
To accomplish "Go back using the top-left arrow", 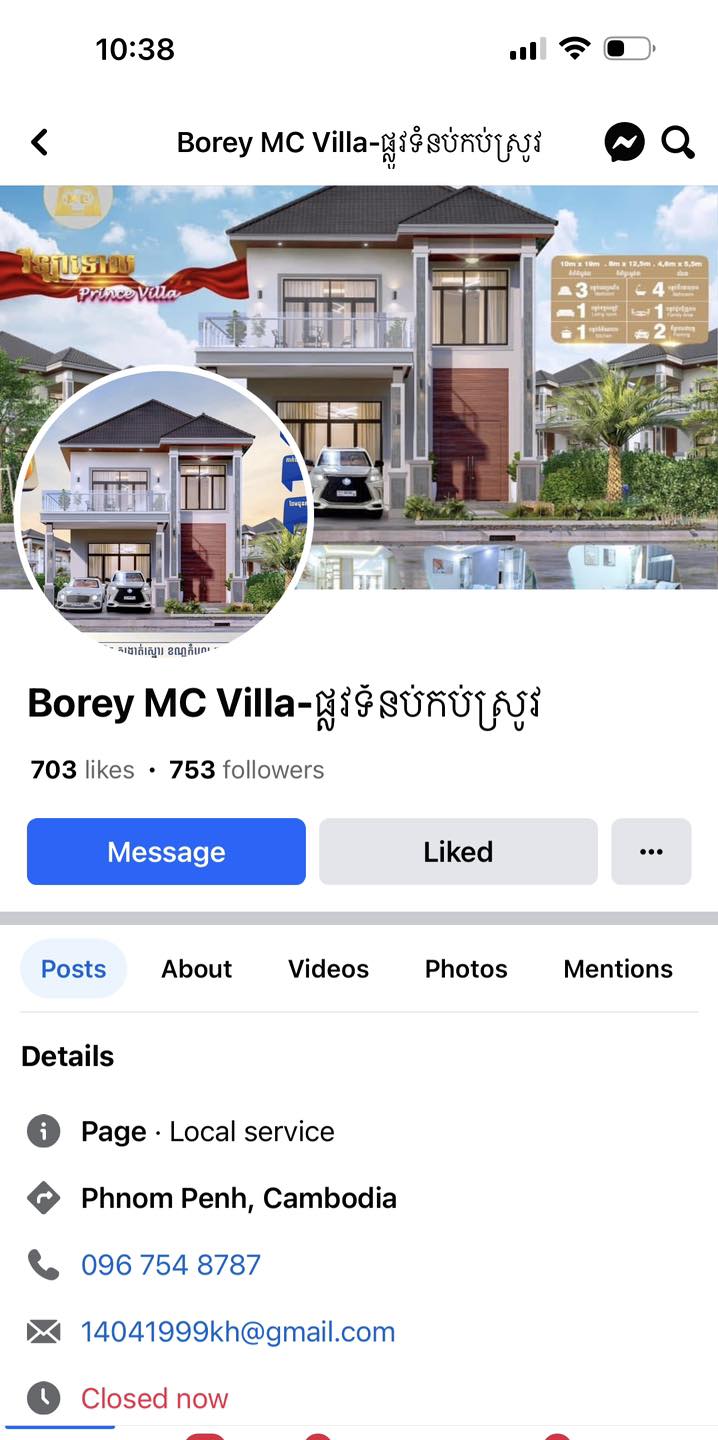I will pos(40,143).
